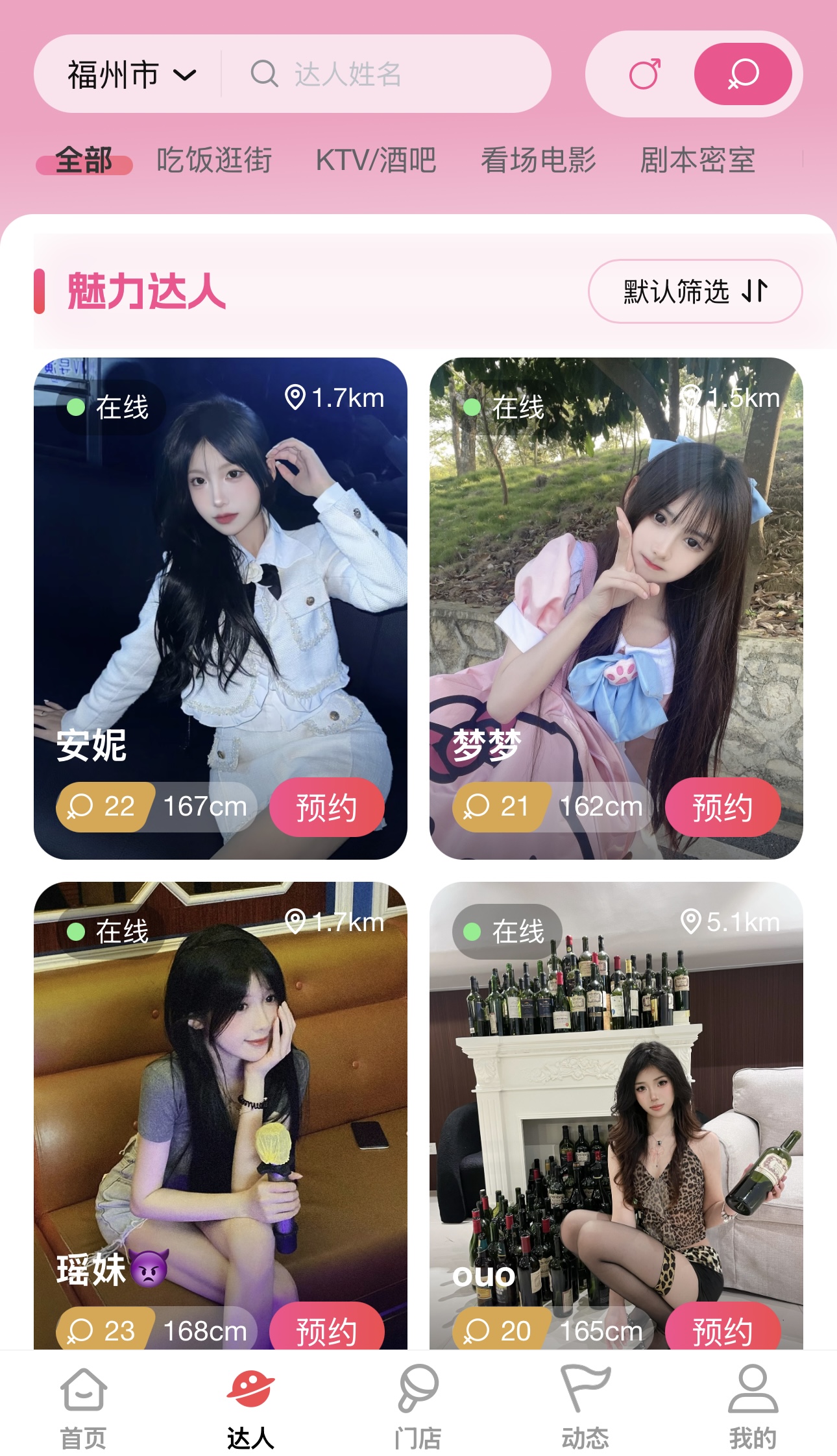Switch to the 看场电影 category tab

click(538, 160)
